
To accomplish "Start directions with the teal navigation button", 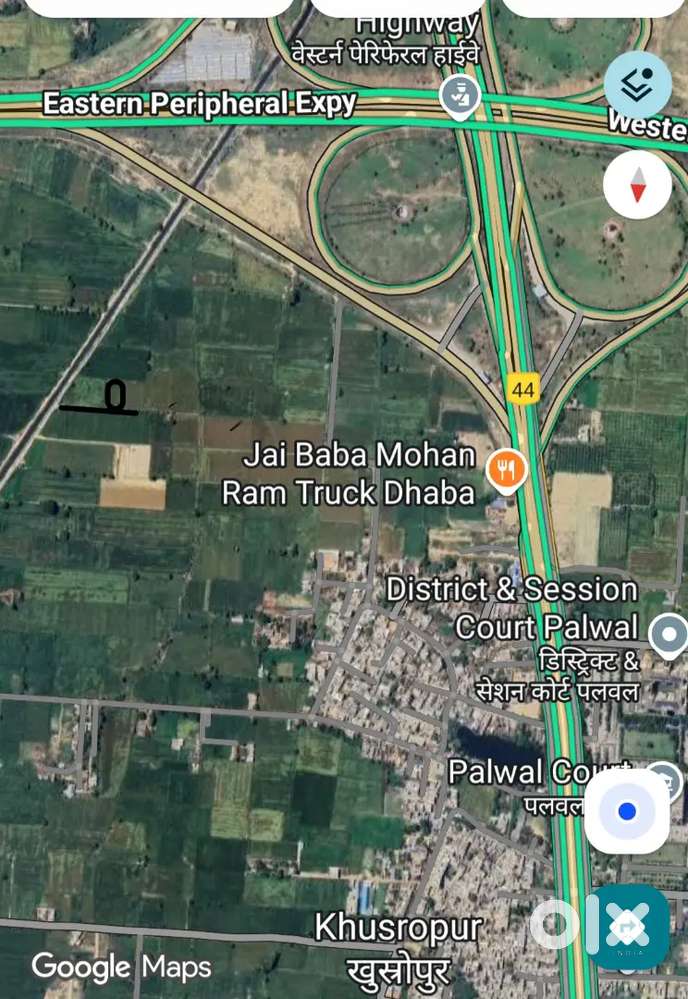I will [628, 926].
